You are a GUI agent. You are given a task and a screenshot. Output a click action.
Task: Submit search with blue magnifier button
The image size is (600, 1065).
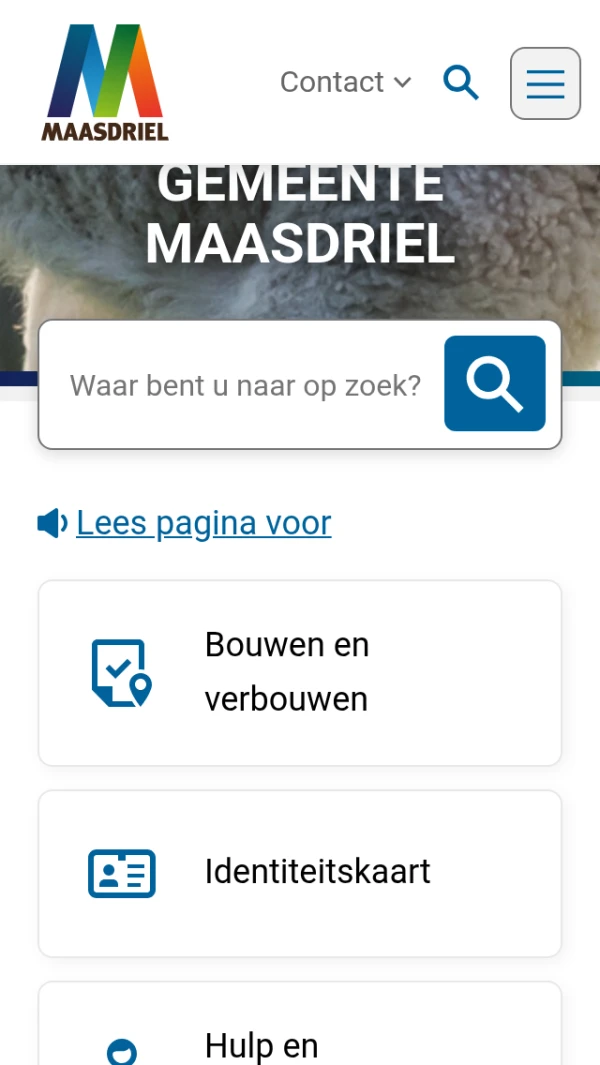(495, 384)
